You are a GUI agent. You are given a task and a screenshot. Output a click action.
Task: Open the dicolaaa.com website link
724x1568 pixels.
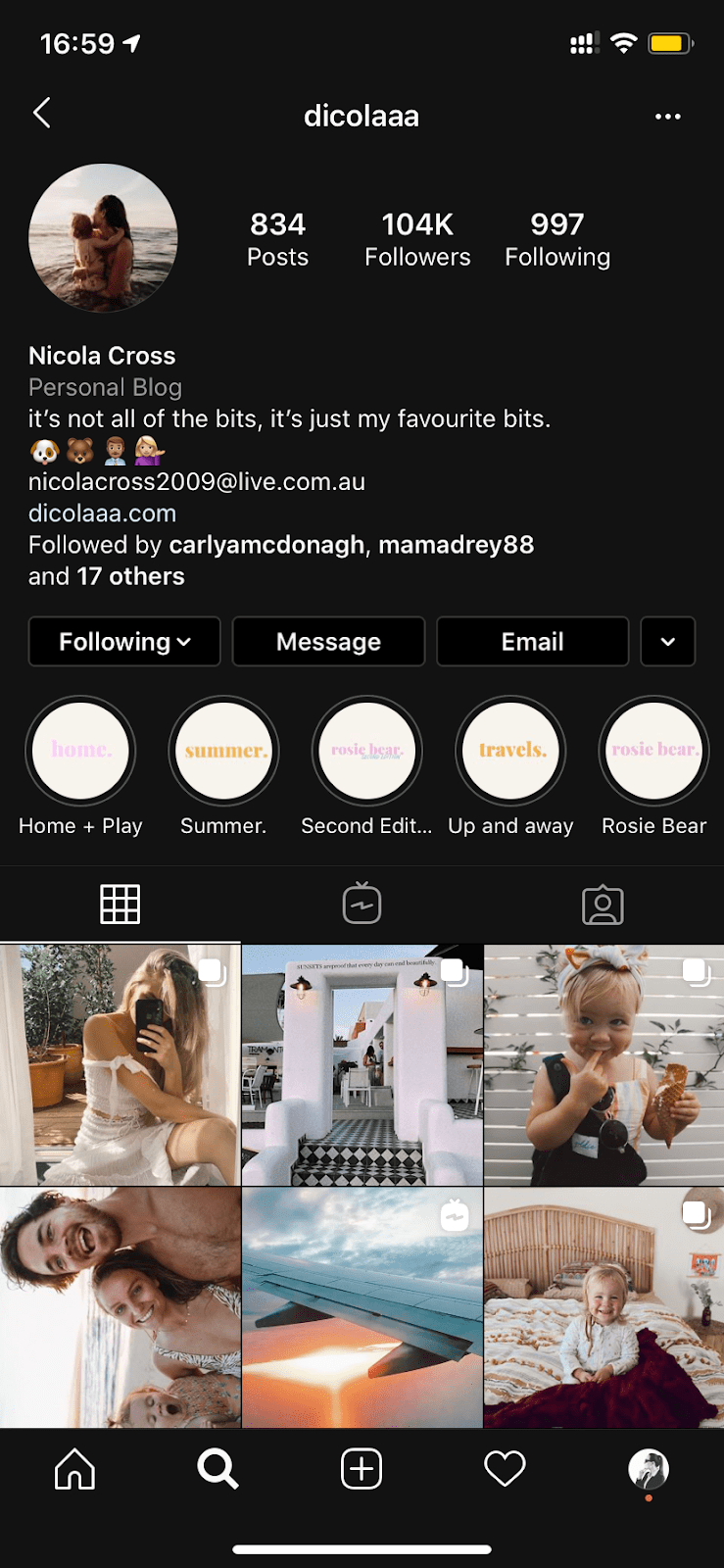102,513
